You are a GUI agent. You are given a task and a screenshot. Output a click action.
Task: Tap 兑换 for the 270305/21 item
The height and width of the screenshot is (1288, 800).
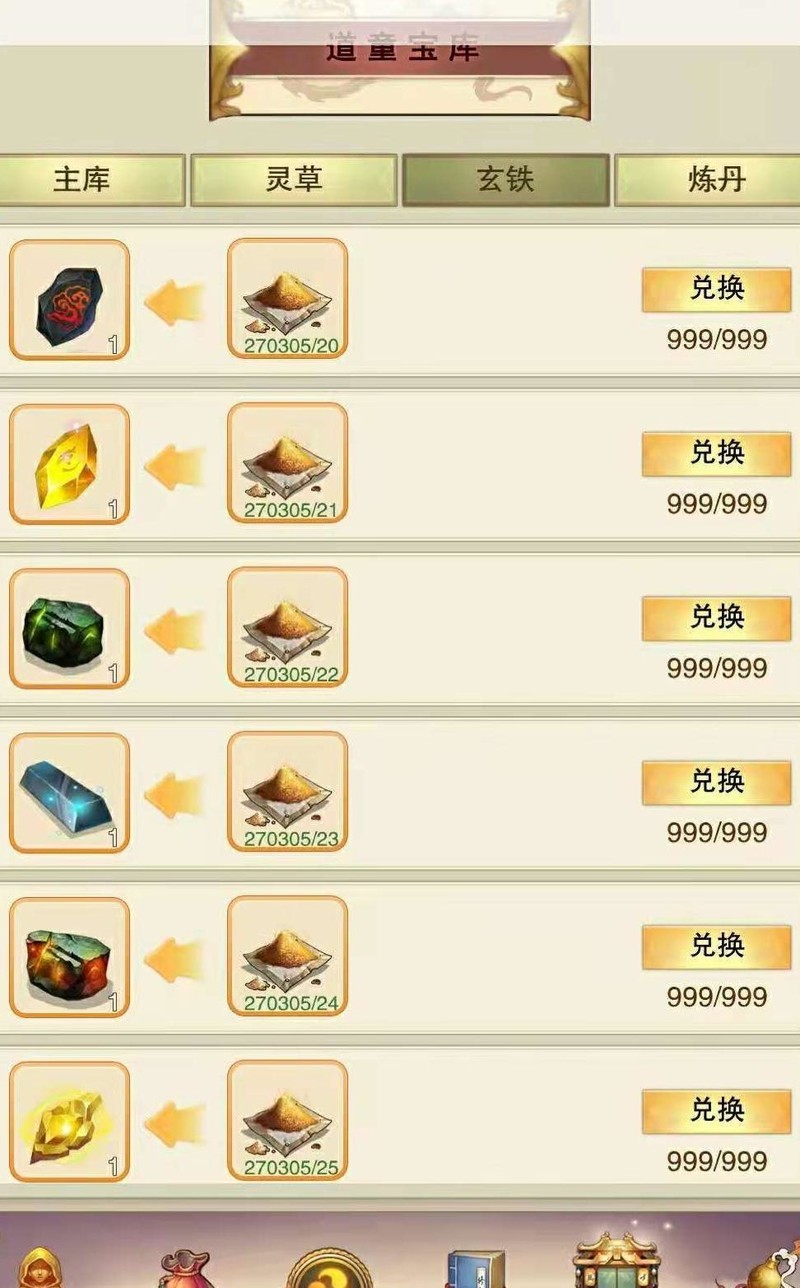tap(716, 453)
